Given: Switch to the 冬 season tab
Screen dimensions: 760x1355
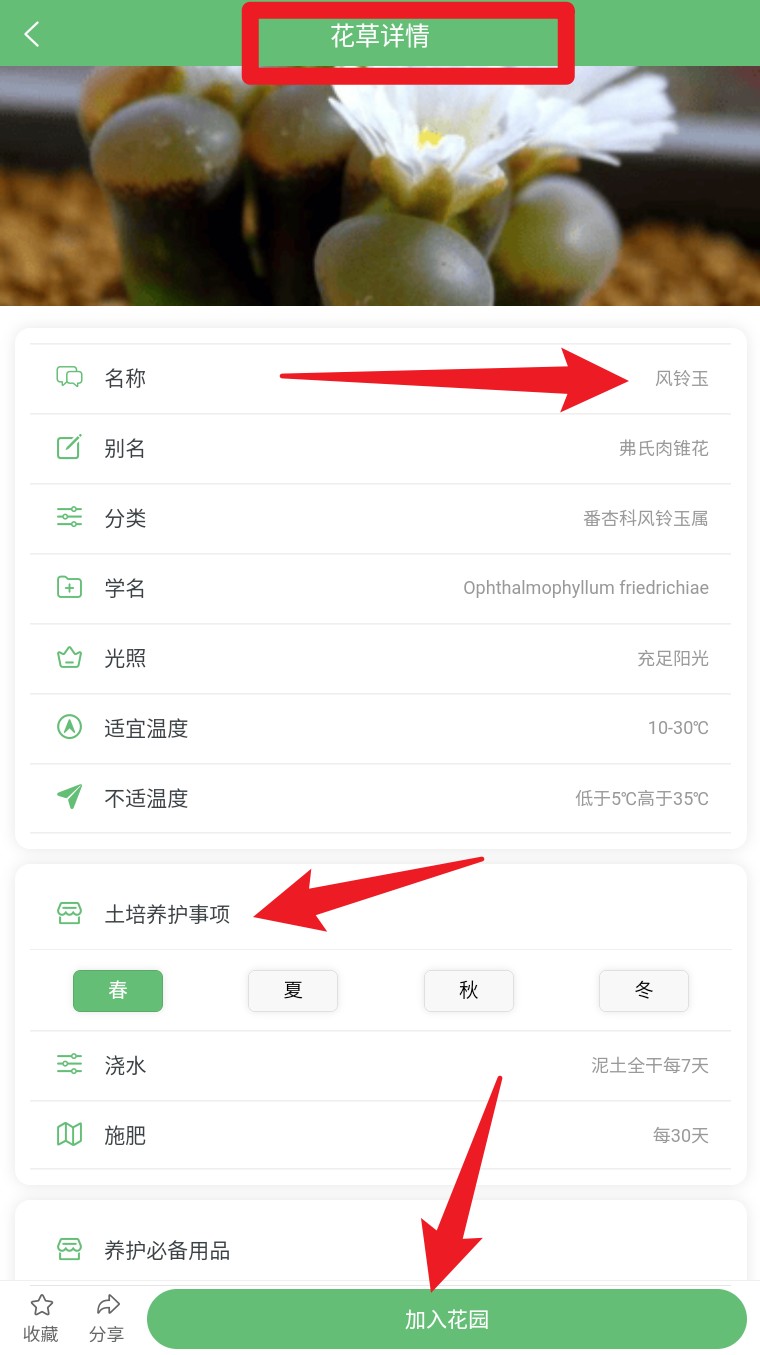Looking at the screenshot, I should [x=644, y=991].
